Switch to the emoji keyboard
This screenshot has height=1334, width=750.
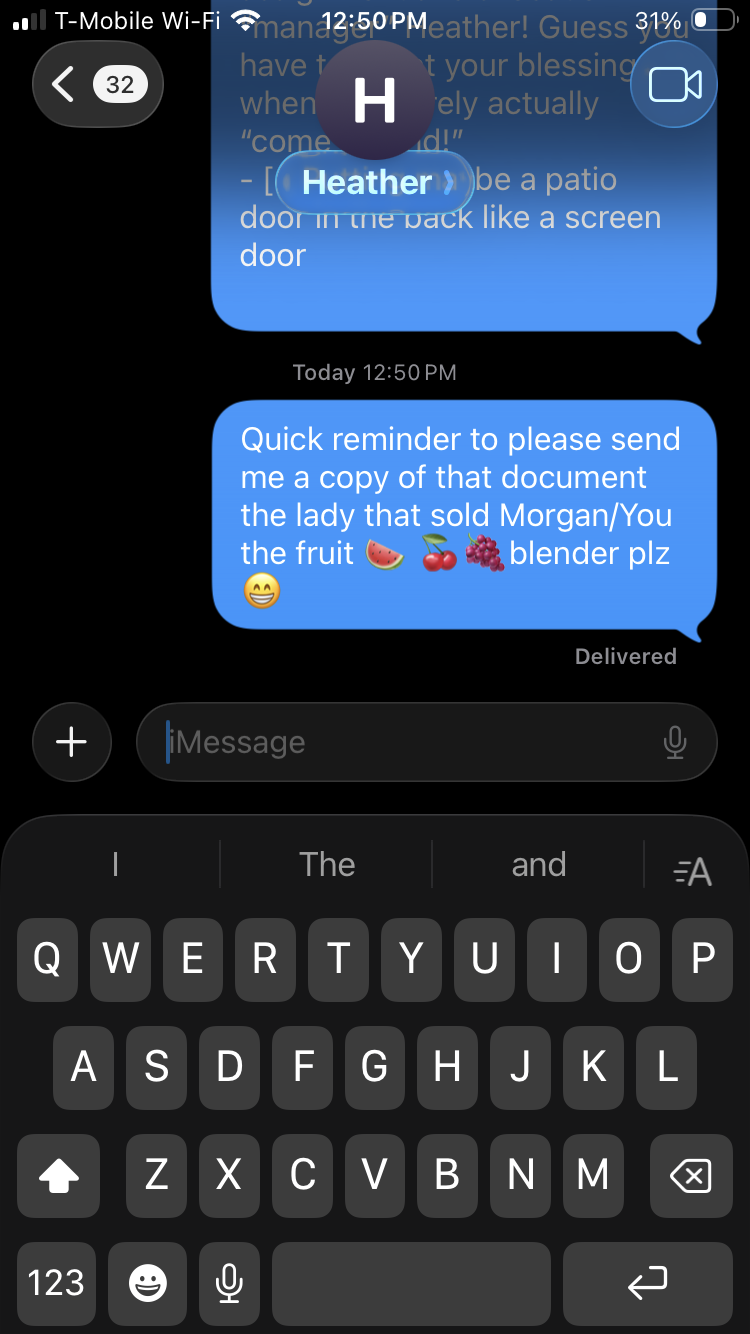point(148,1283)
